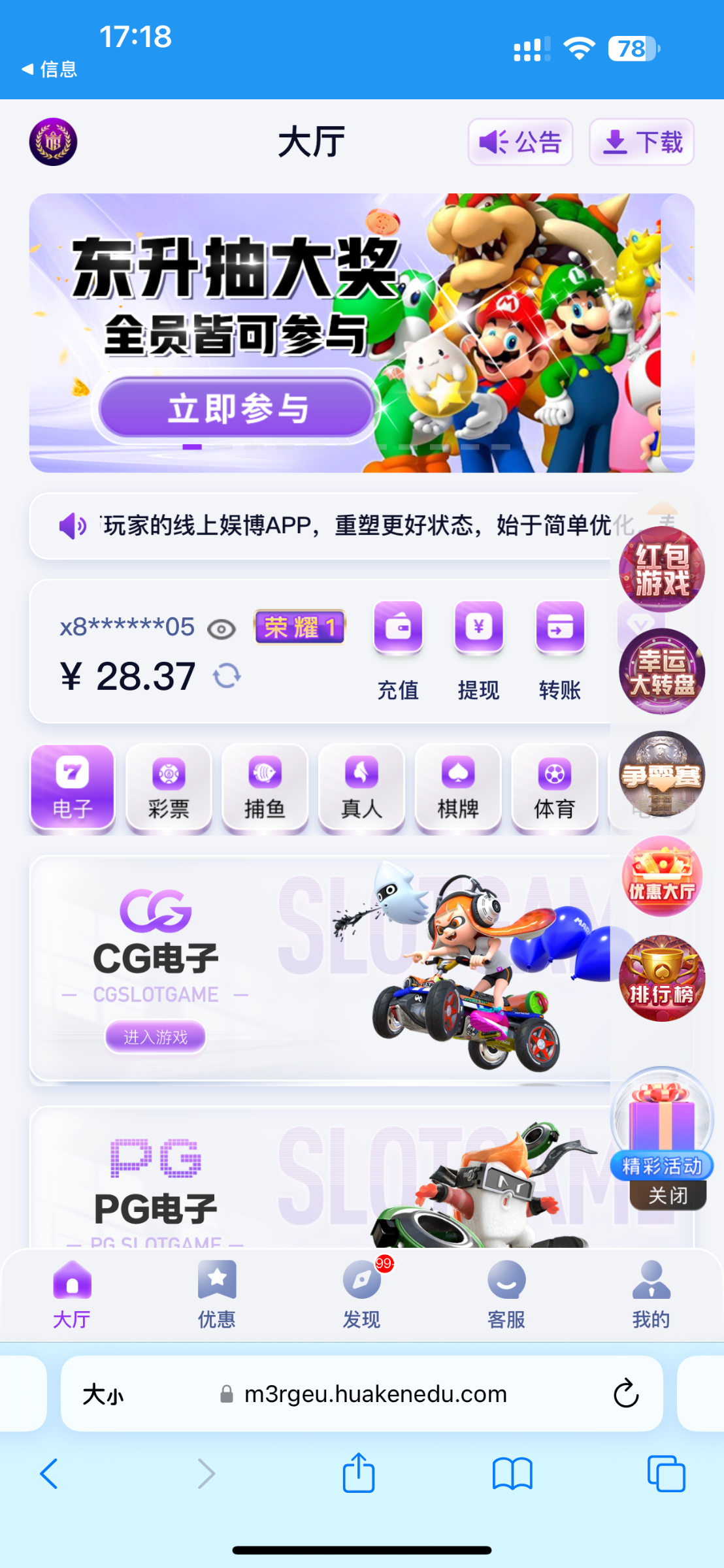Viewport: 724px width, 1568px height.
Task: Toggle account visibility eye icon
Action: pyautogui.click(x=222, y=629)
